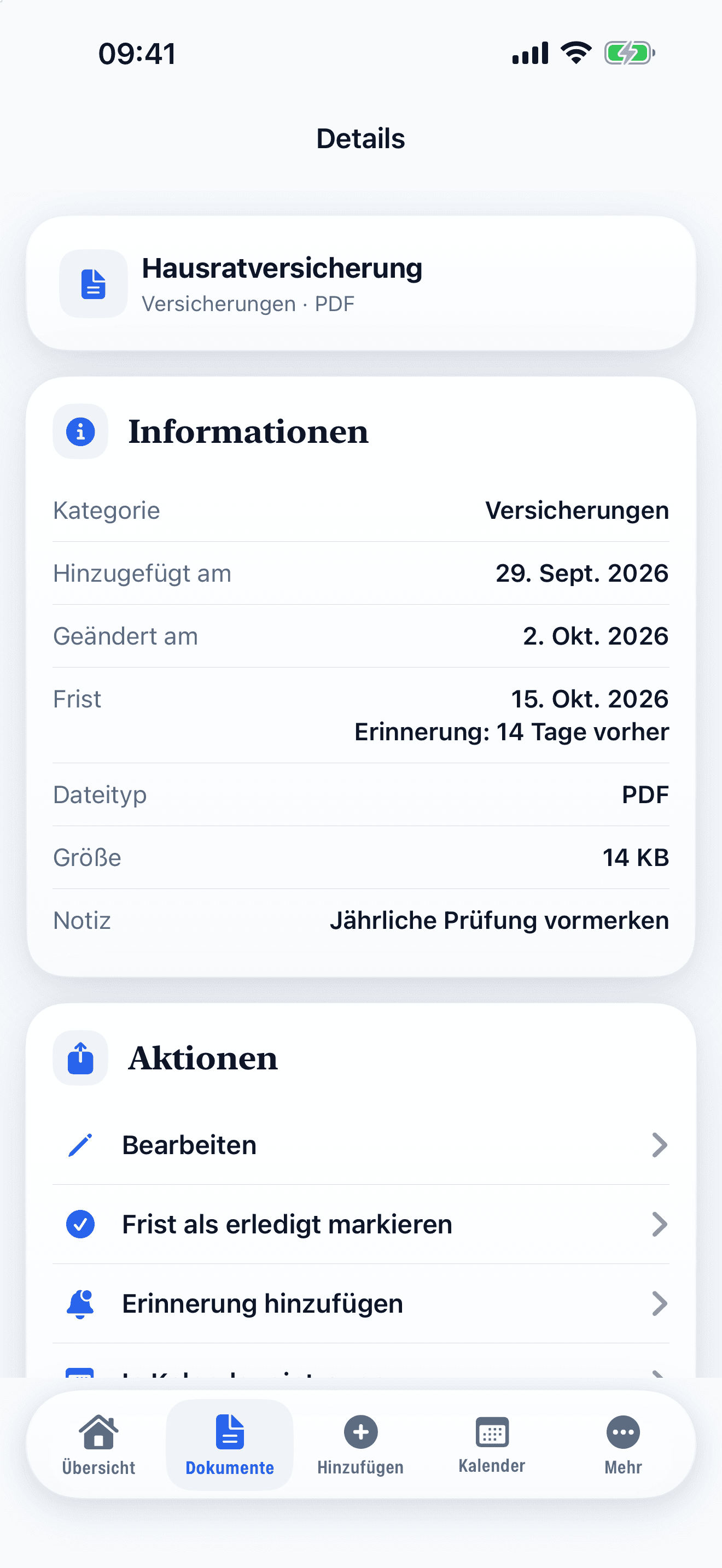This screenshot has height=1568, width=722.
Task: Open the Hinzufügen tab
Action: [360, 1444]
